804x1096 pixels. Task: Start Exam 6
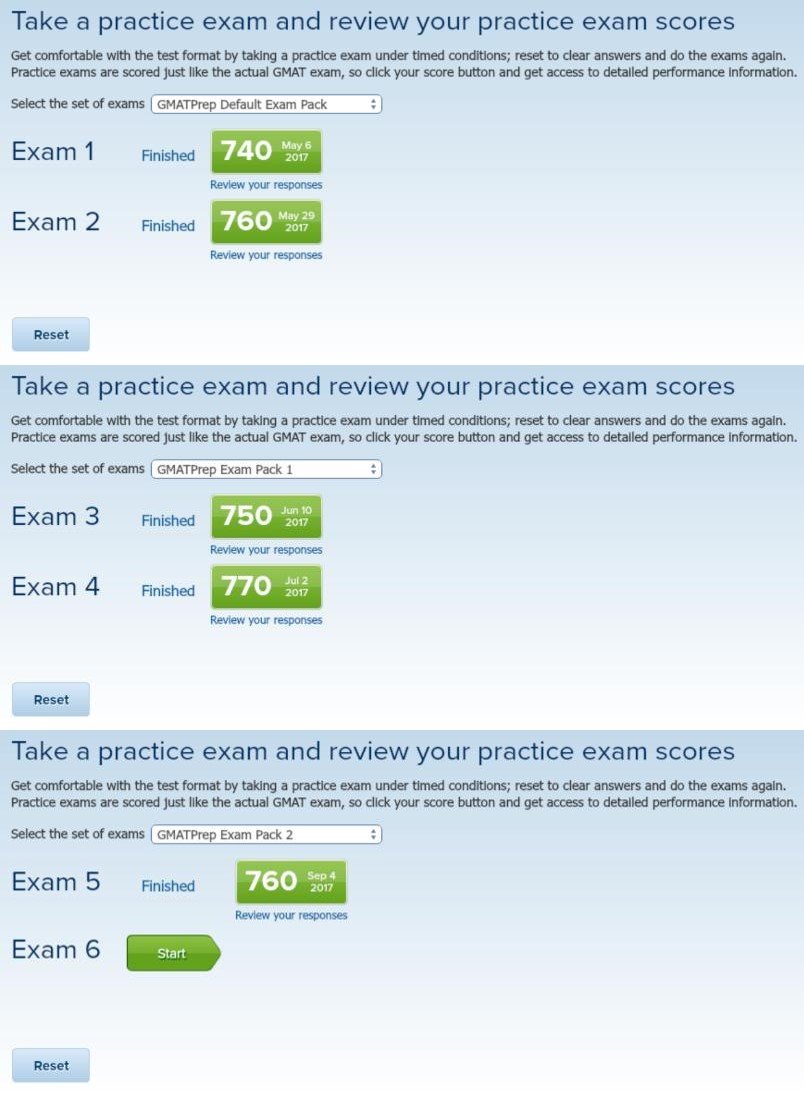pos(172,953)
